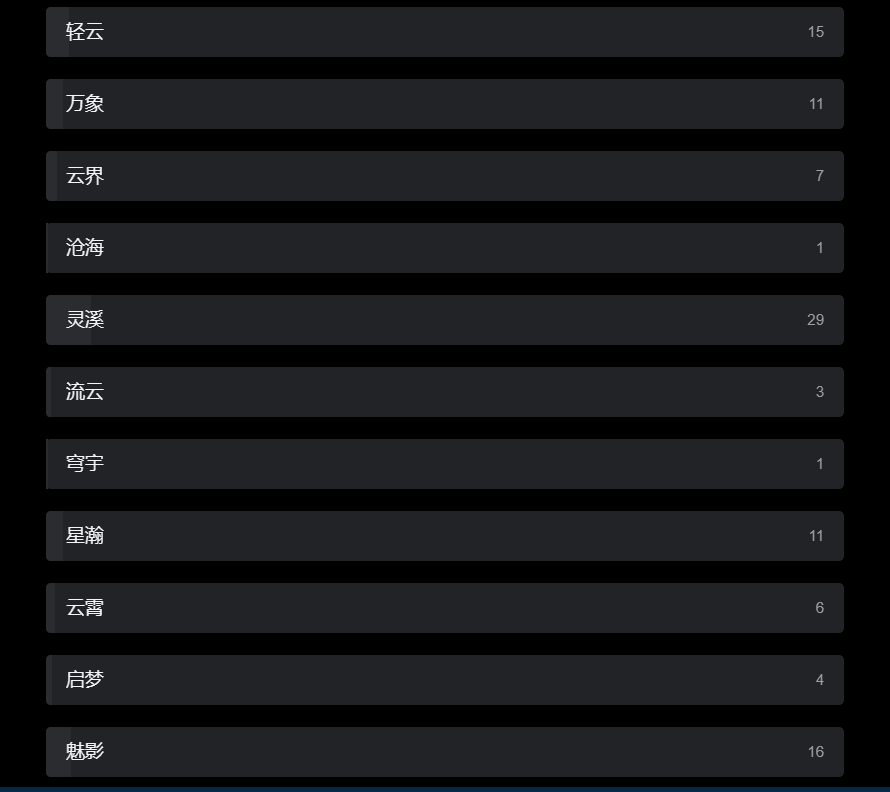This screenshot has height=792, width=890.
Task: Open the 云霄 row
Action: click(x=444, y=608)
